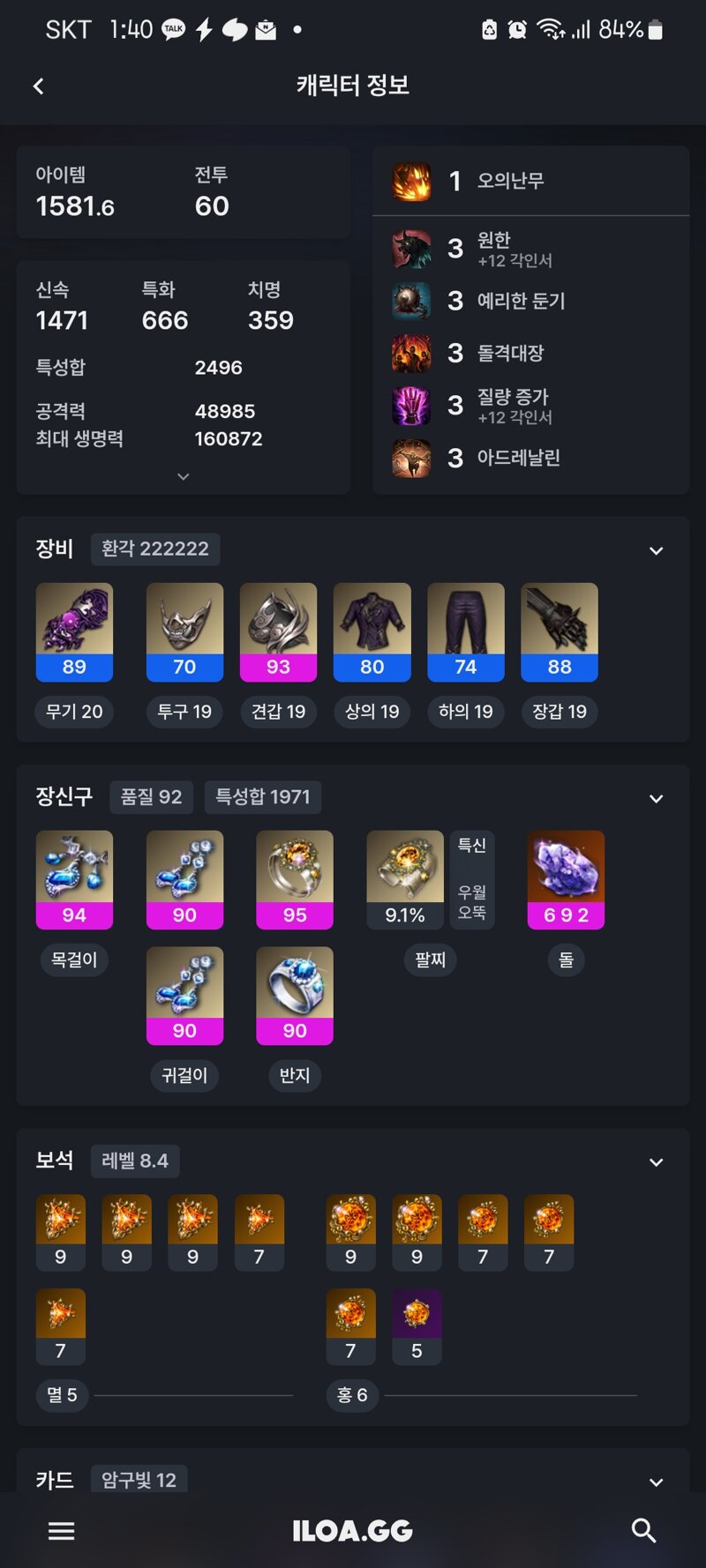Screen dimensions: 706x1568
Task: View the 무기 20 weapon item
Action: click(74, 631)
